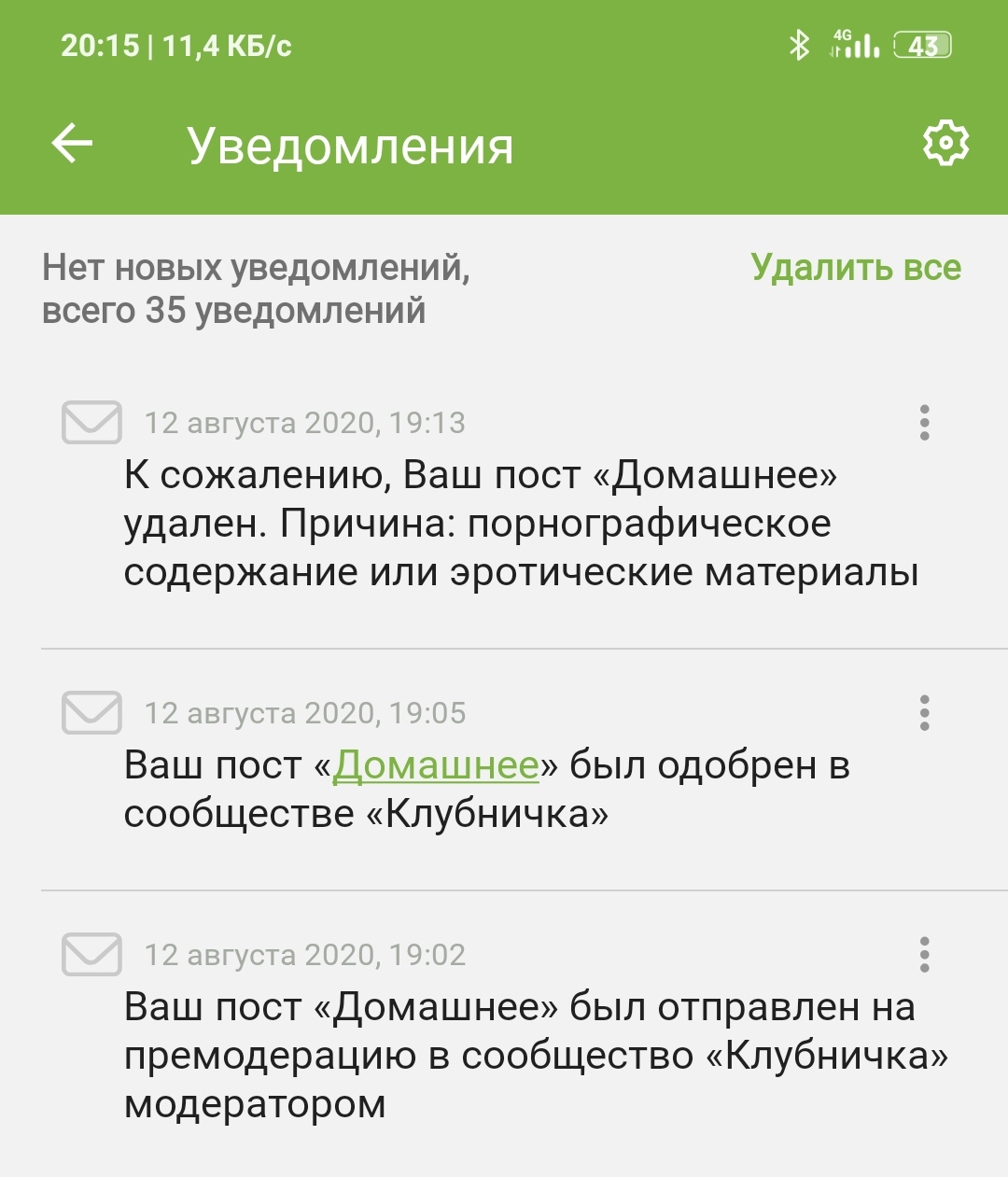Open the overflow menu for the 19:13 notification

click(x=924, y=423)
